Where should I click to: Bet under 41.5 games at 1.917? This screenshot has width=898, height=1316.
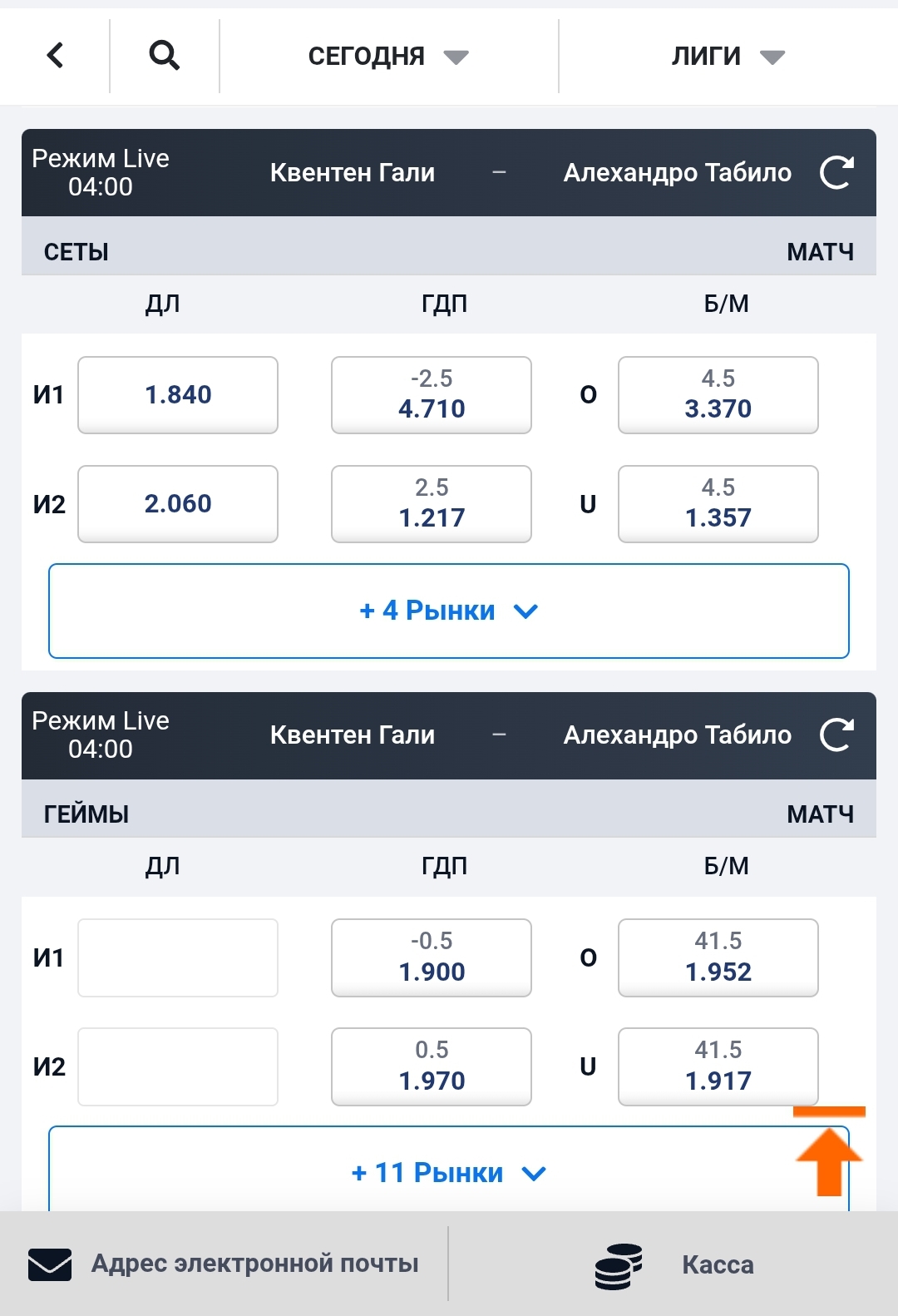coord(718,1066)
